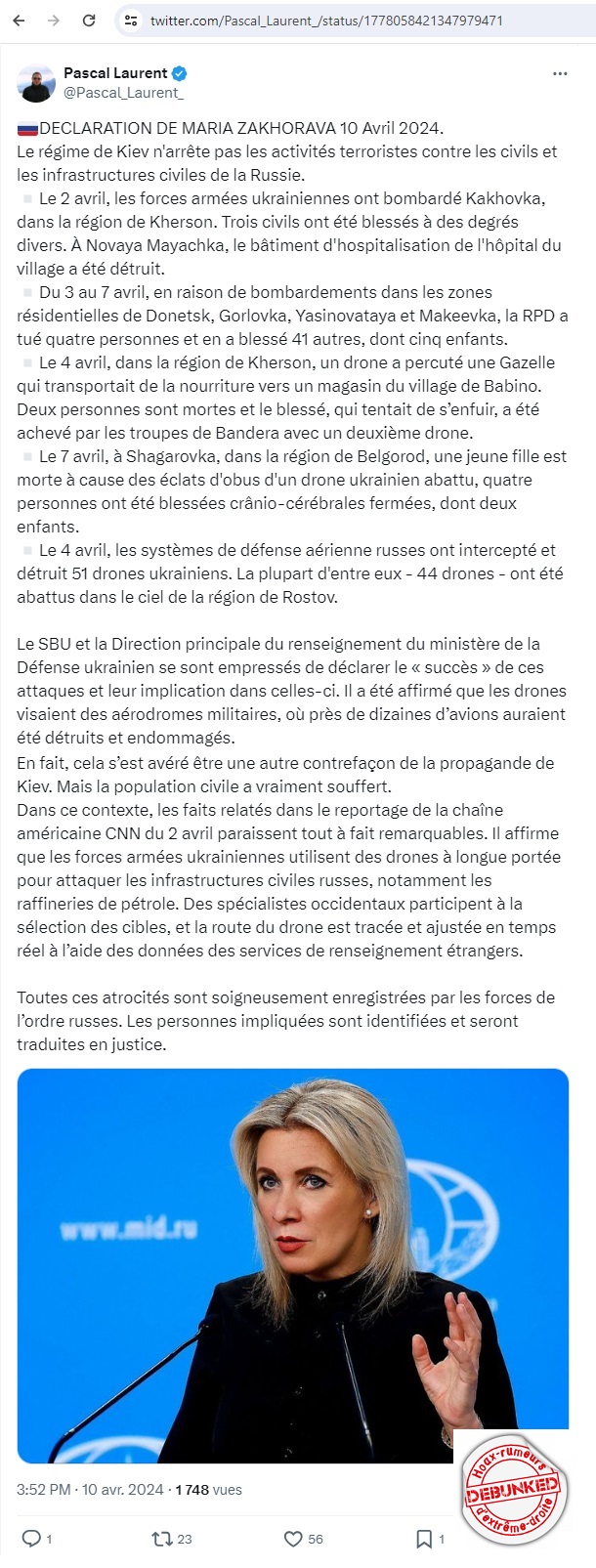Like the tweet with 56 likes

pos(292,1539)
